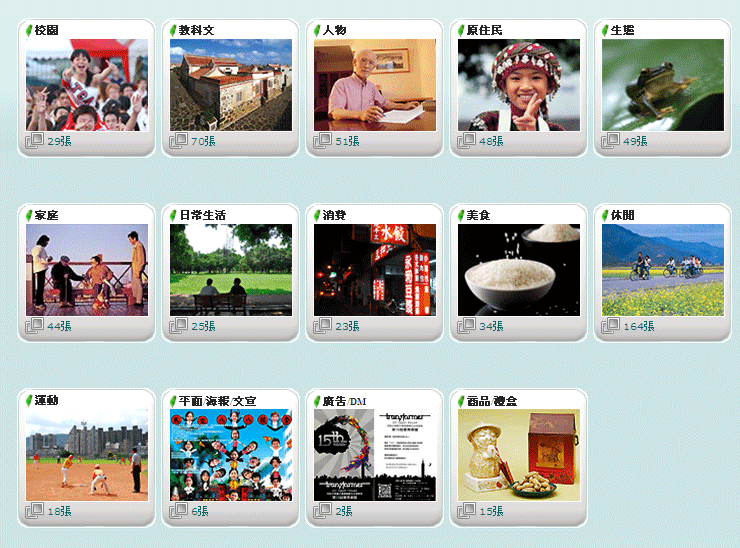Open the 校園 photo album

pyautogui.click(x=87, y=85)
